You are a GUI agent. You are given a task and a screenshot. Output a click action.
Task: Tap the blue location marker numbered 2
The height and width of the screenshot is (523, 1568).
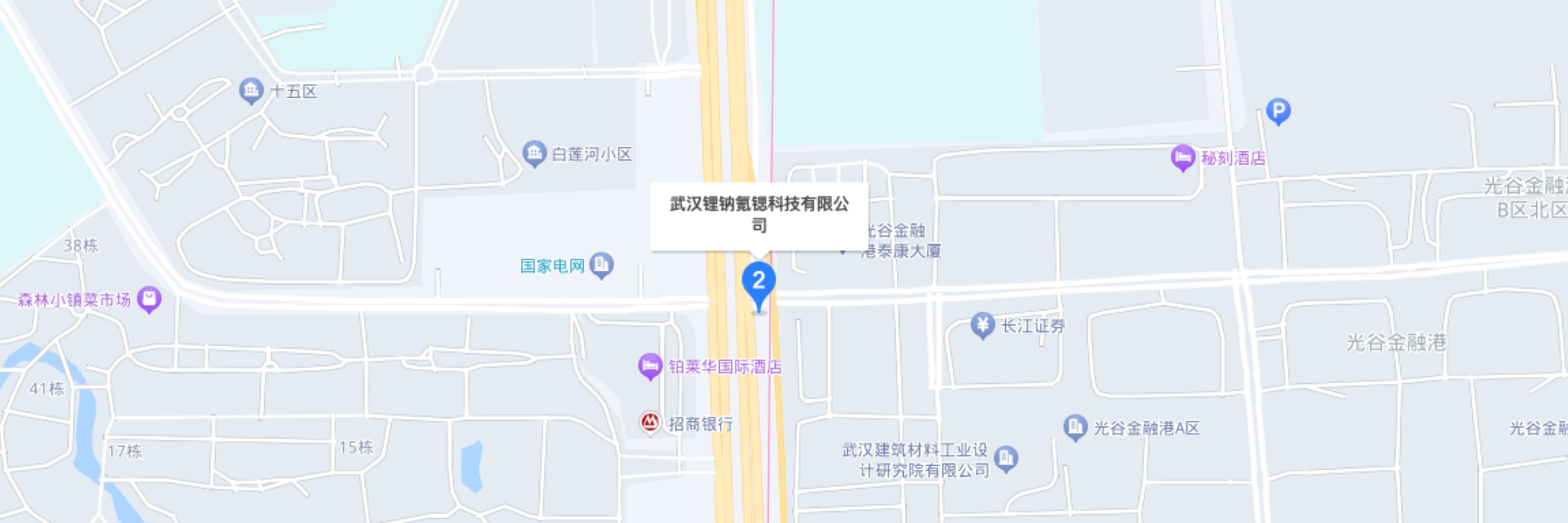(759, 282)
